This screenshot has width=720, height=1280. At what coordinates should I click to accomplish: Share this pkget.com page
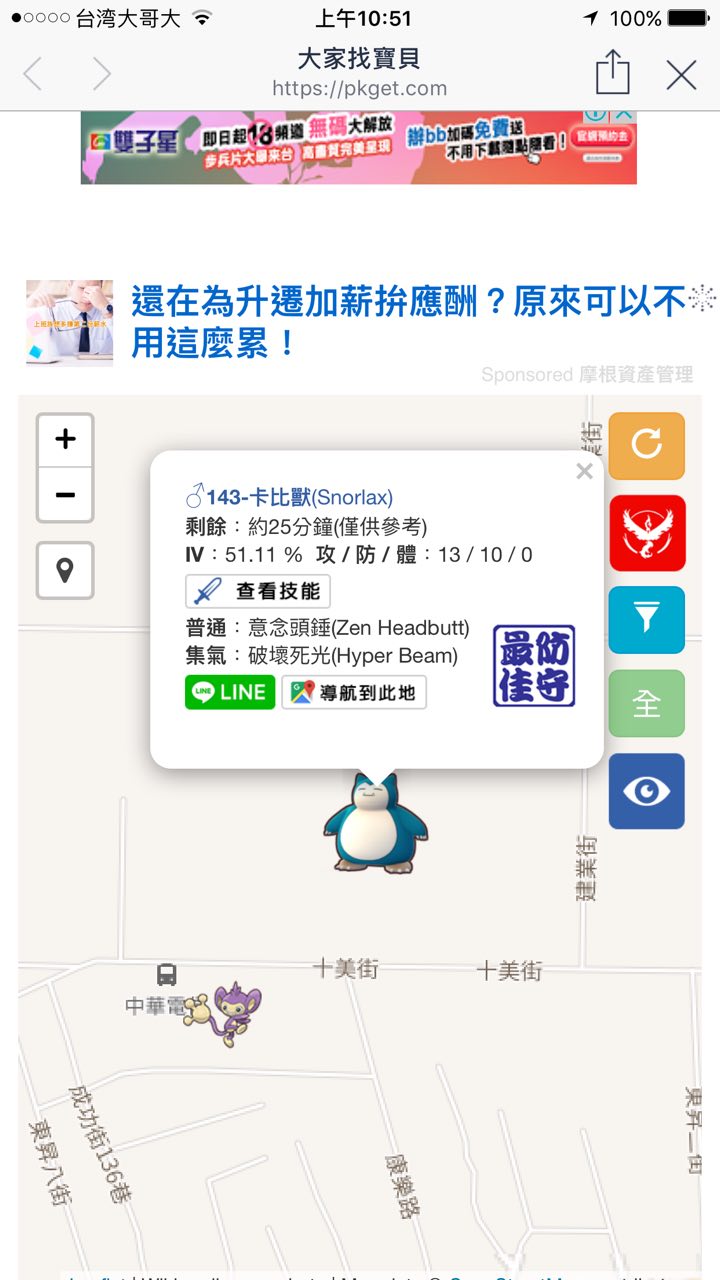point(612,73)
